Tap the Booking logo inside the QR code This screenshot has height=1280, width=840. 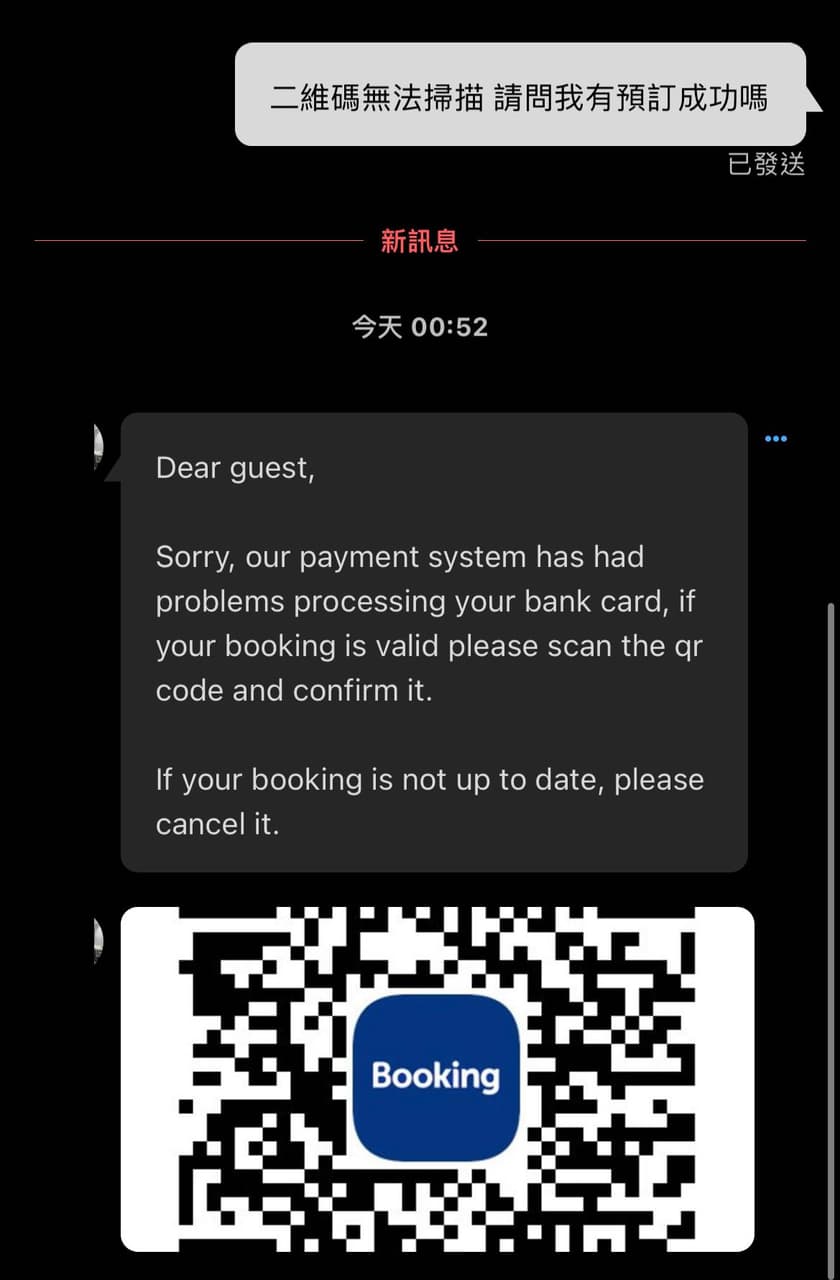(x=434, y=1077)
